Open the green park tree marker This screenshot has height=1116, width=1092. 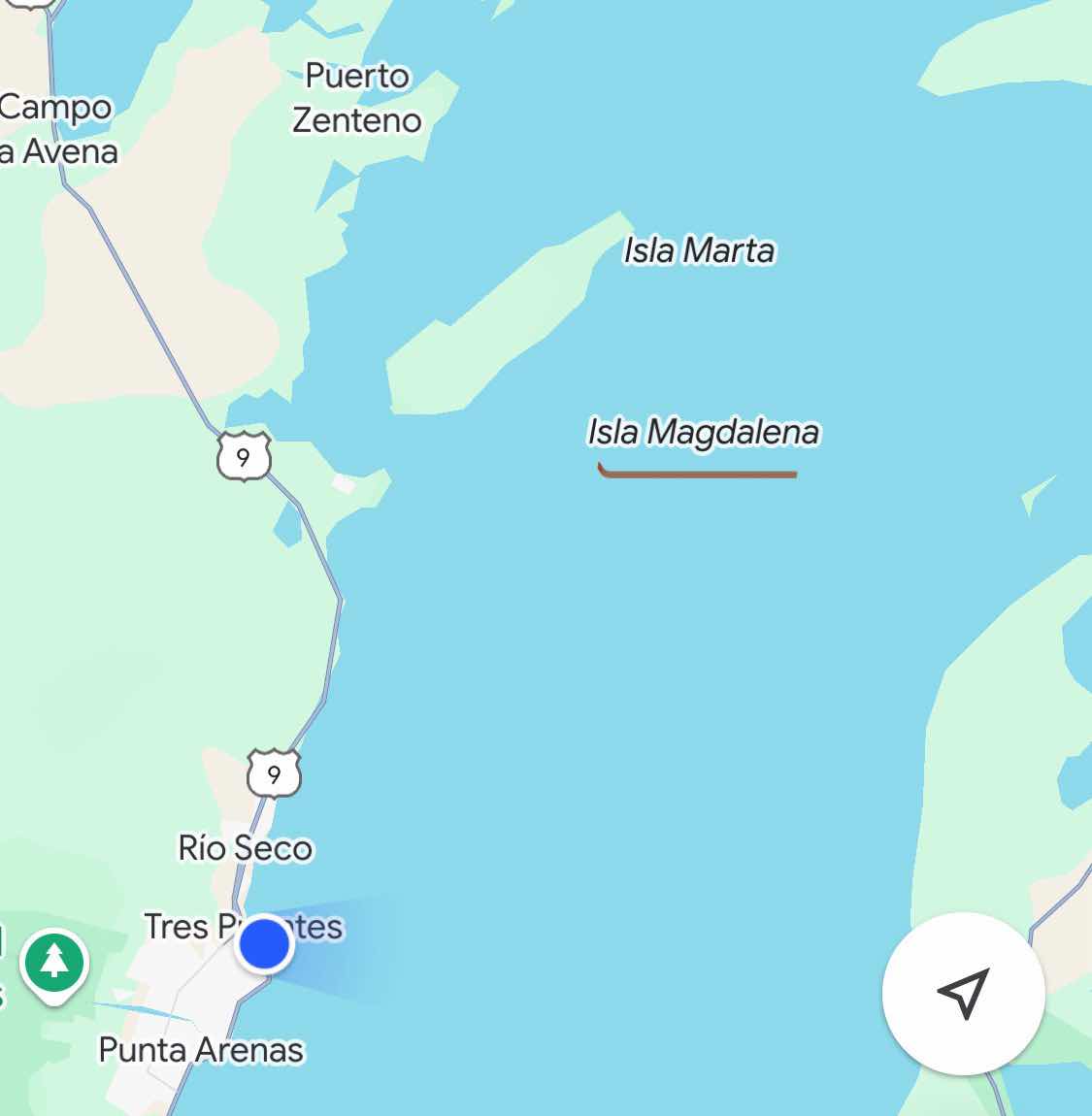(x=54, y=962)
